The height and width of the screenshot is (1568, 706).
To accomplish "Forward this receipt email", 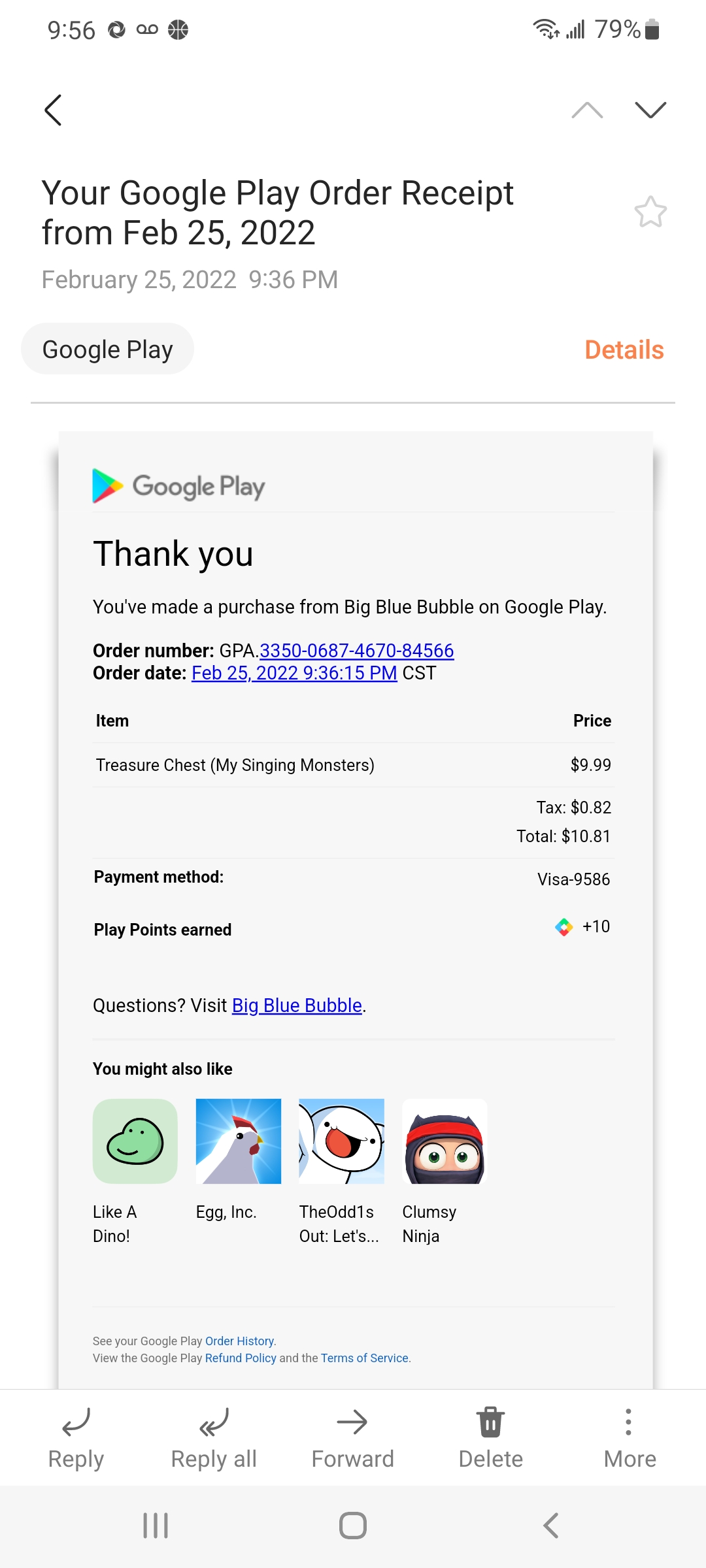I will pos(352,1438).
